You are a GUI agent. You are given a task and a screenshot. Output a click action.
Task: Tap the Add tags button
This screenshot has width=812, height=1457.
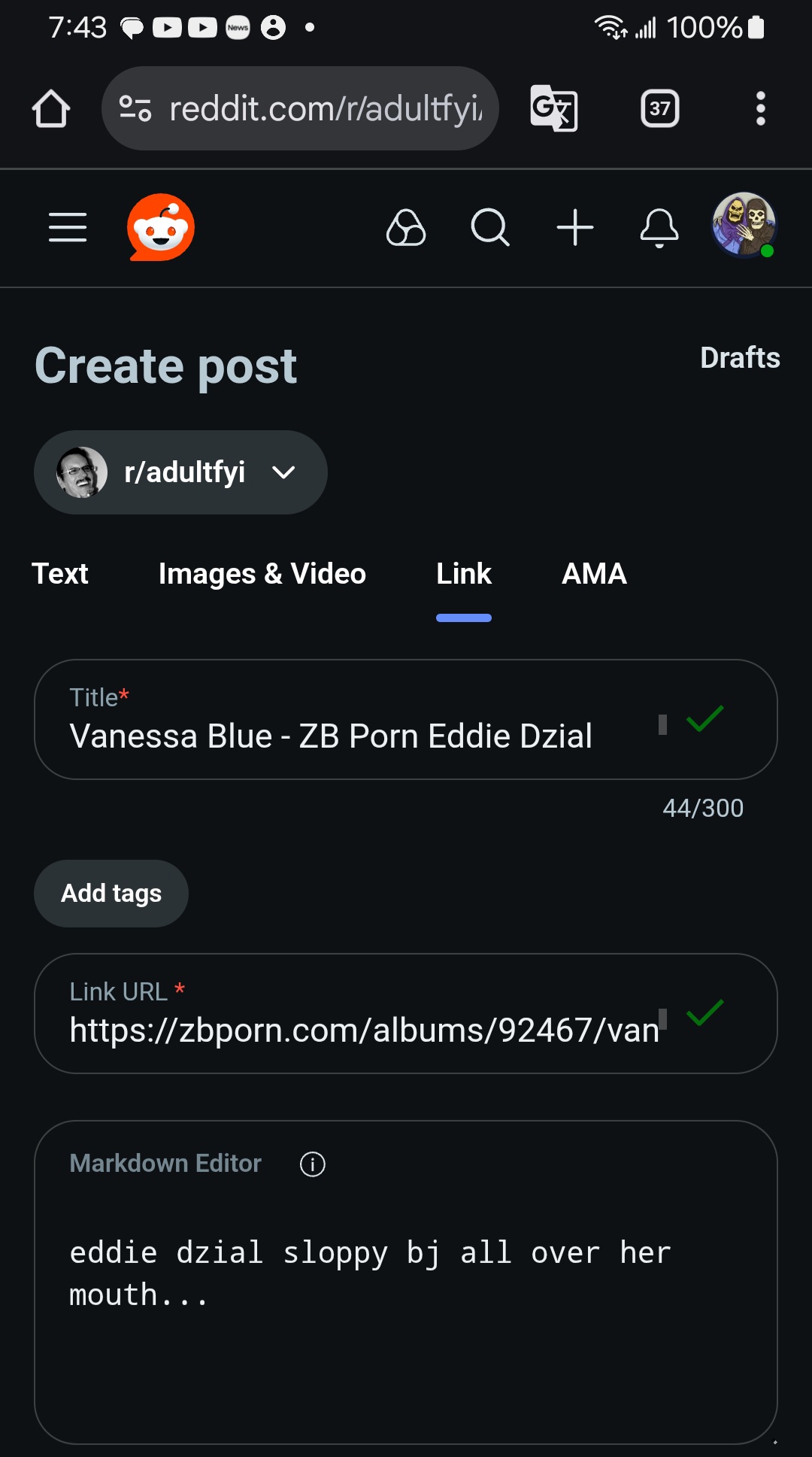(111, 894)
